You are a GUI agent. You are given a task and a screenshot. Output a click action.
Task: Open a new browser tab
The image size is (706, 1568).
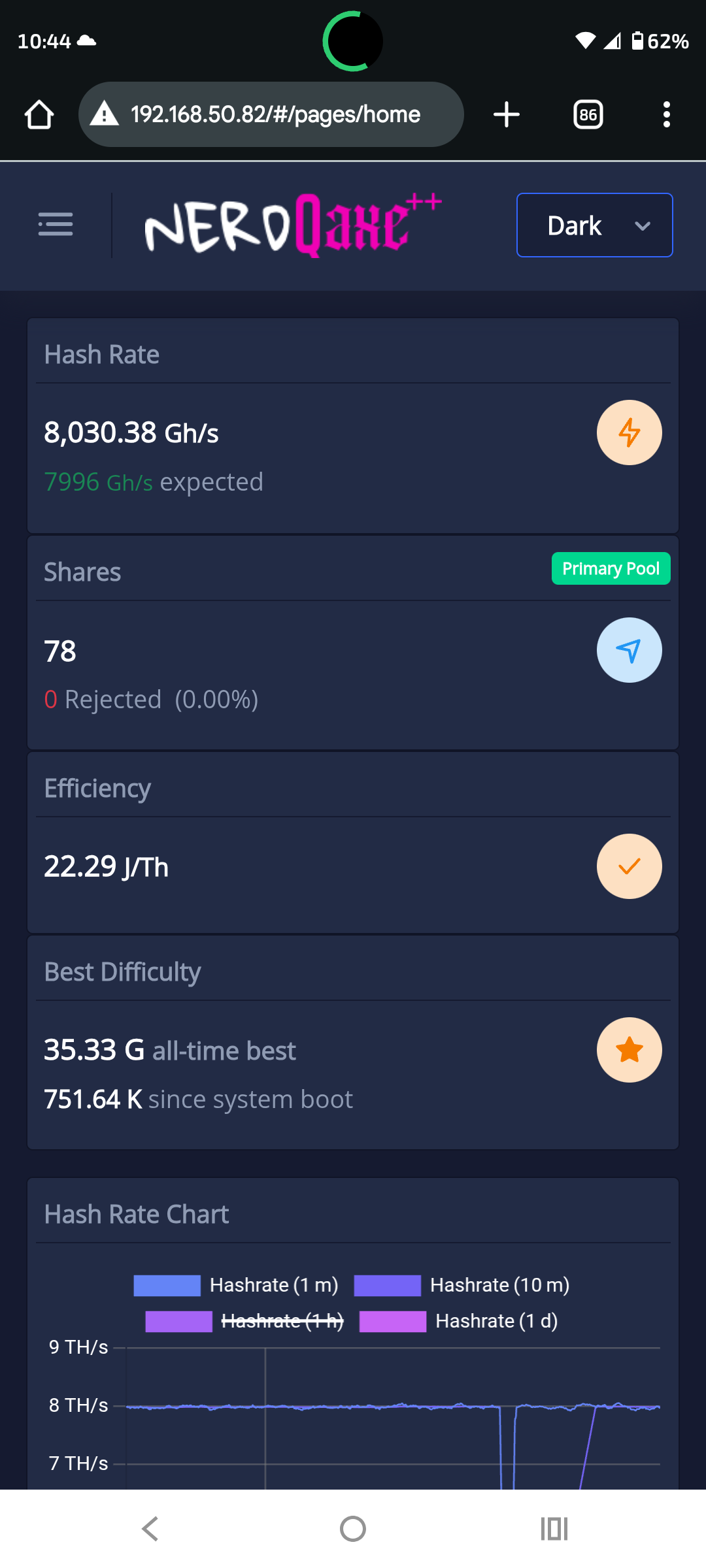tap(507, 115)
